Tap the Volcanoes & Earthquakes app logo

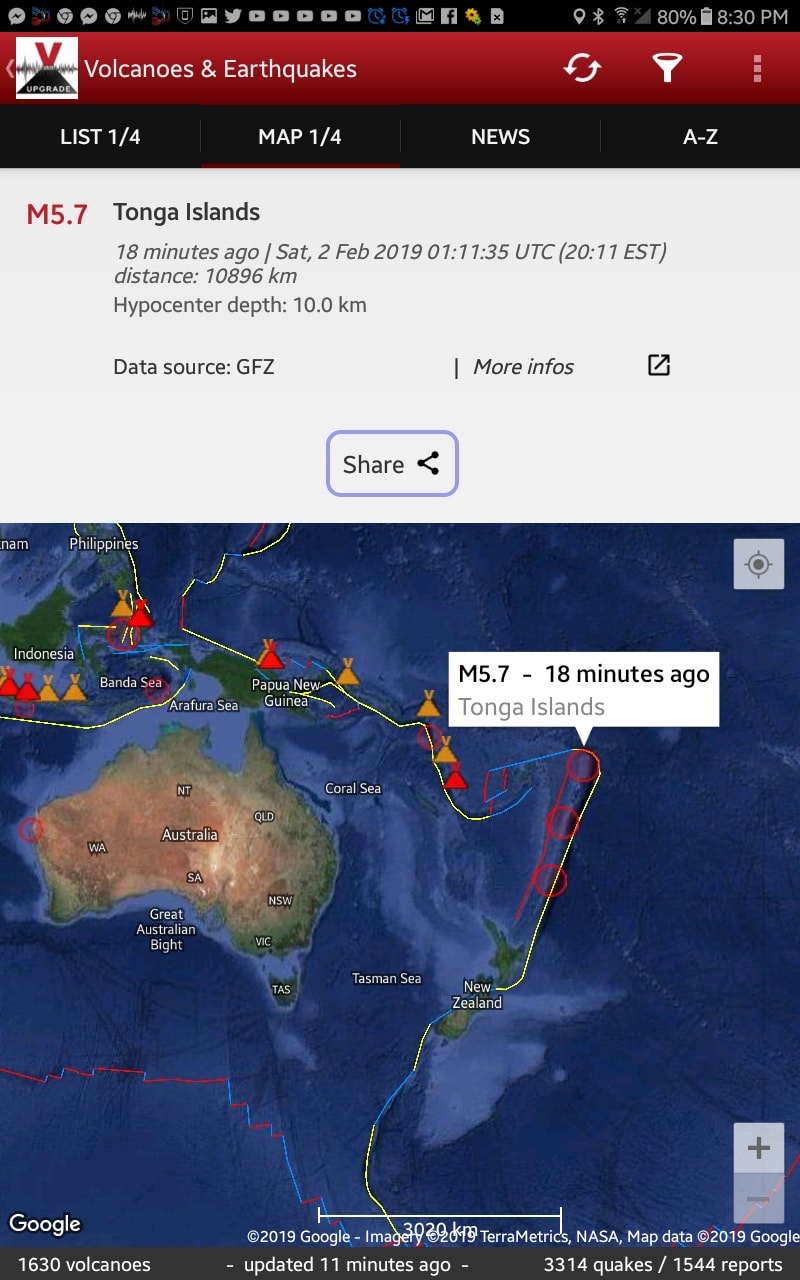[x=46, y=68]
